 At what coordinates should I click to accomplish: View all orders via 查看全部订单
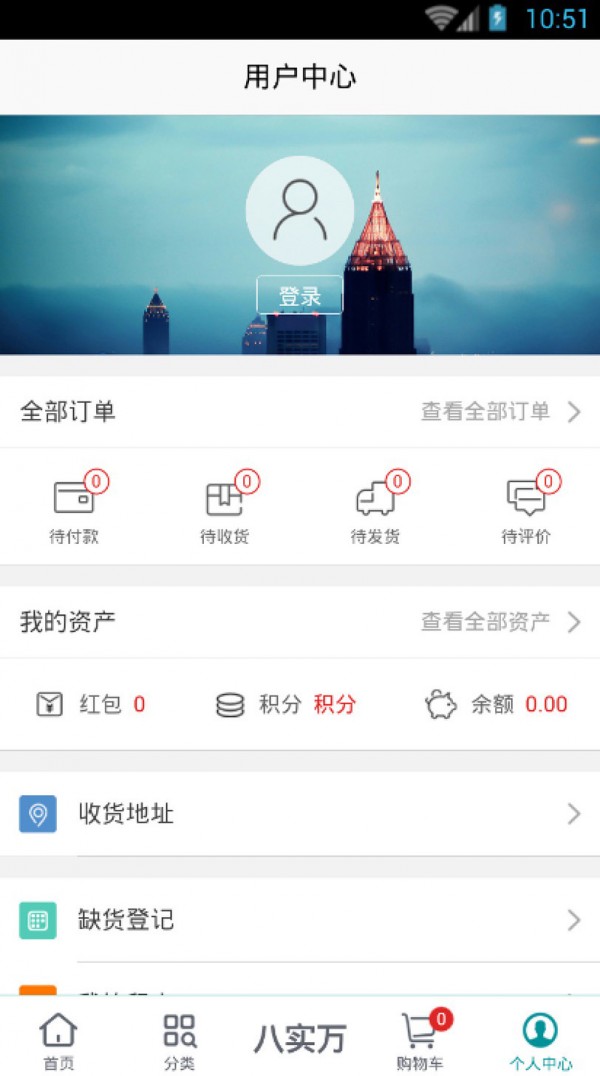pos(500,411)
